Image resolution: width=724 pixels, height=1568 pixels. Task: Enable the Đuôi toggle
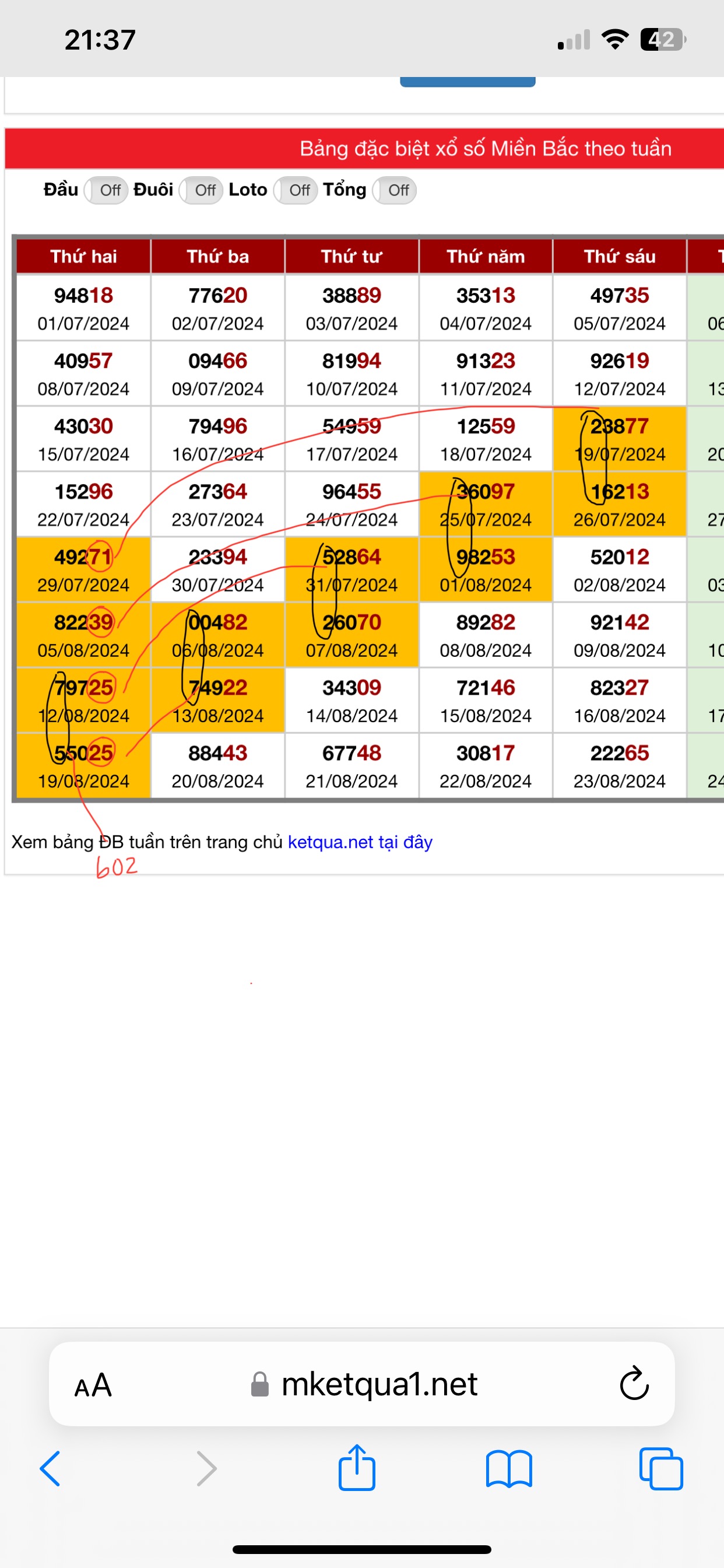click(x=201, y=191)
